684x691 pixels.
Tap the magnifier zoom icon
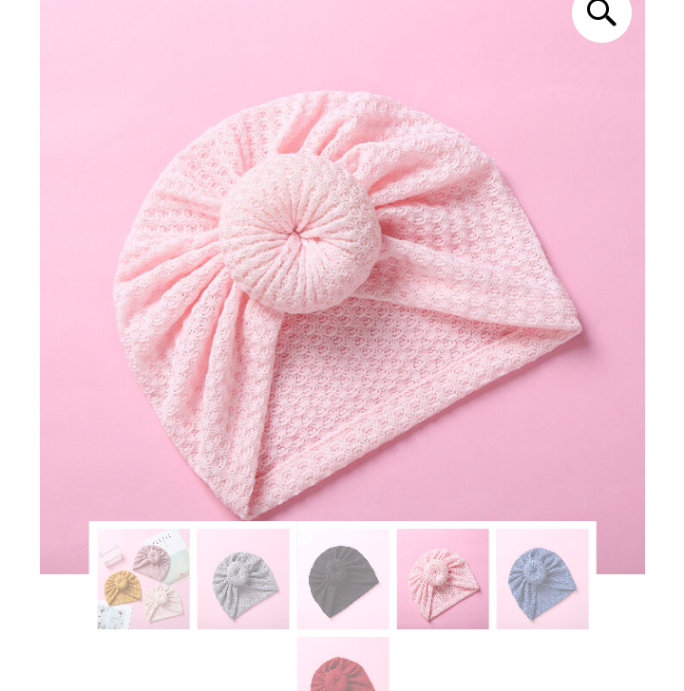[x=601, y=14]
